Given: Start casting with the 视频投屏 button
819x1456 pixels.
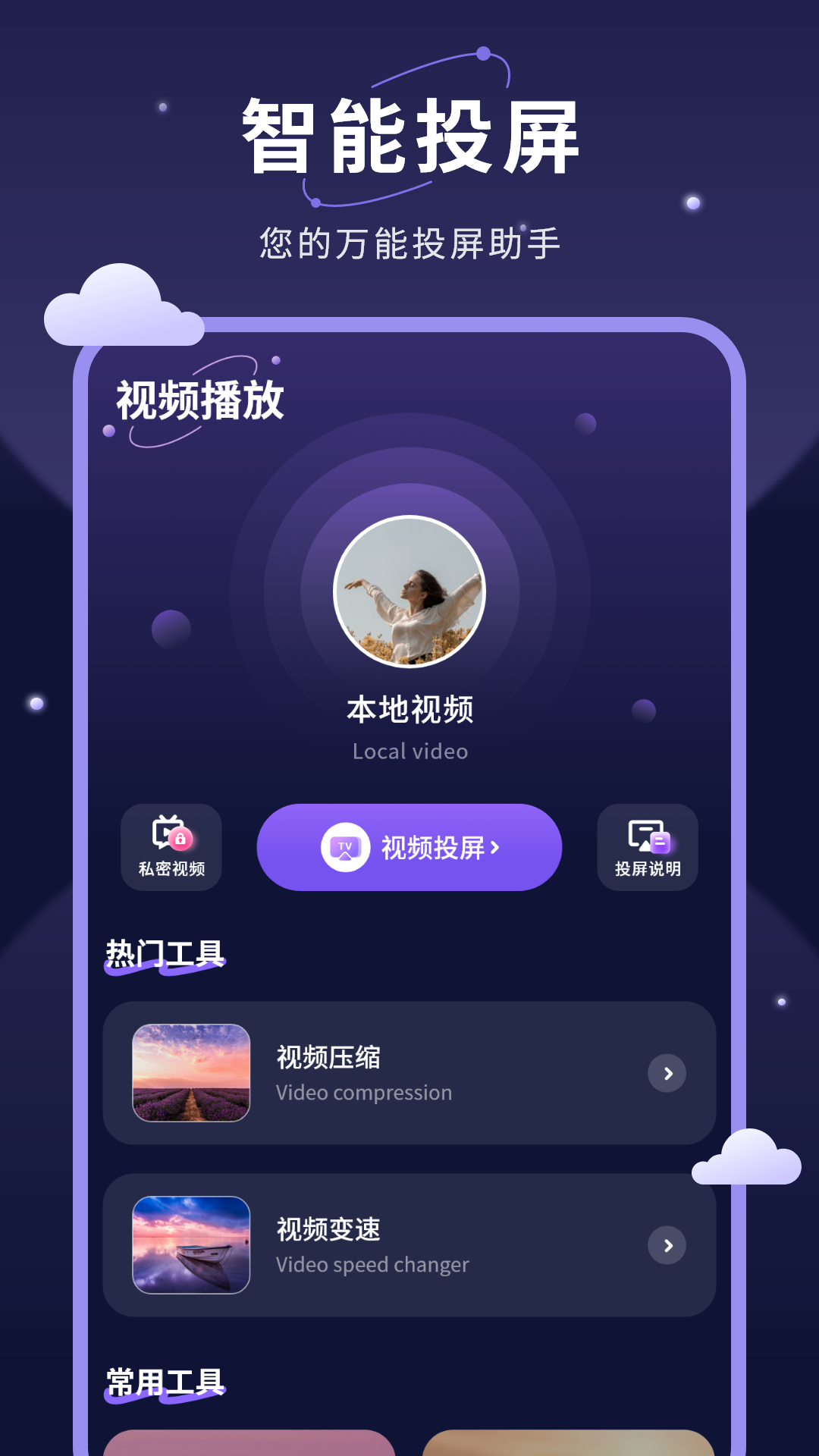Looking at the screenshot, I should click(409, 848).
